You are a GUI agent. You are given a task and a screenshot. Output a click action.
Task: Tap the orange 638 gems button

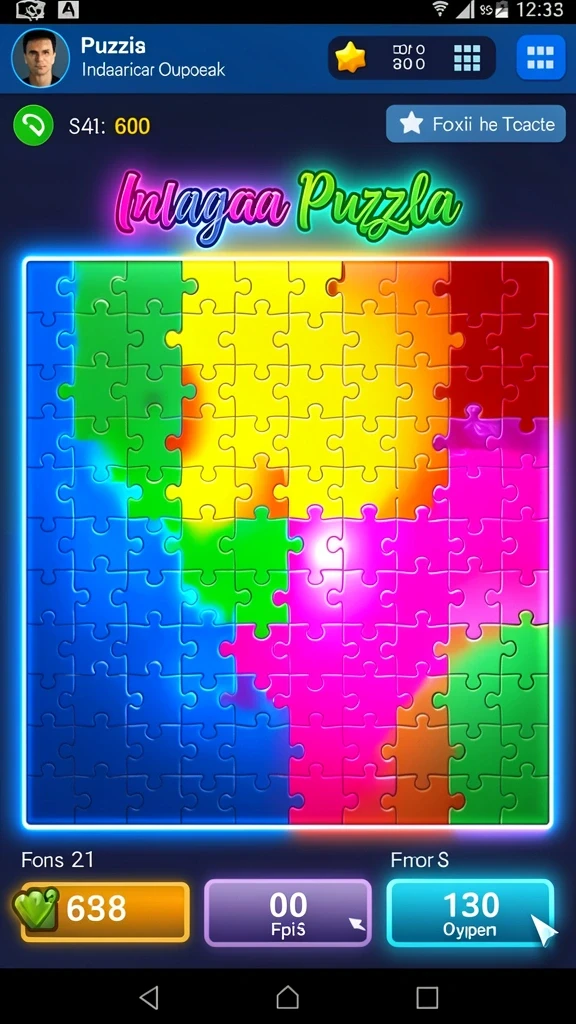(x=104, y=912)
